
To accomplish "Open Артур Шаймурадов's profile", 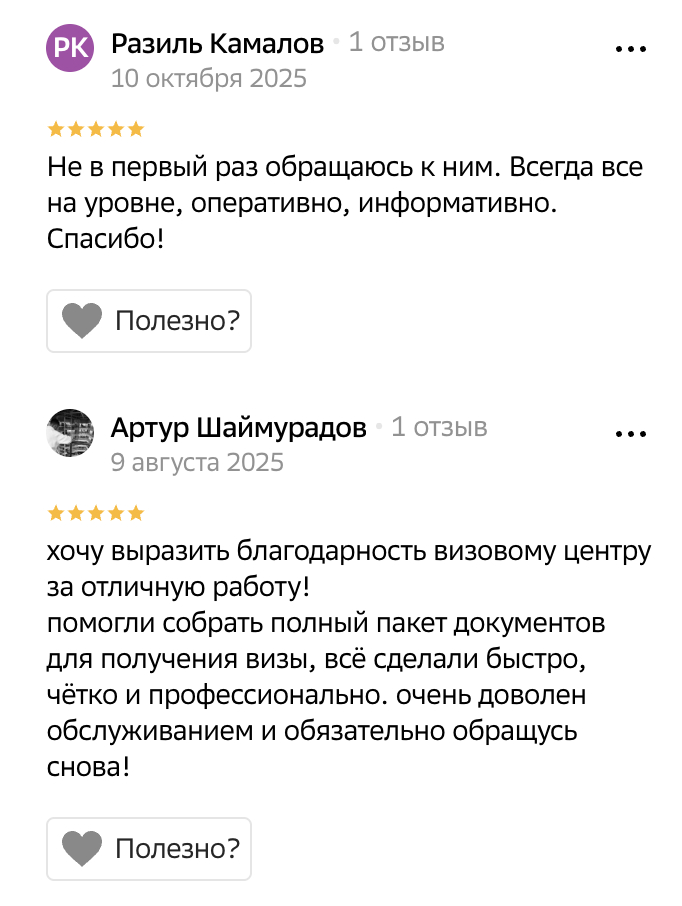I will [238, 428].
